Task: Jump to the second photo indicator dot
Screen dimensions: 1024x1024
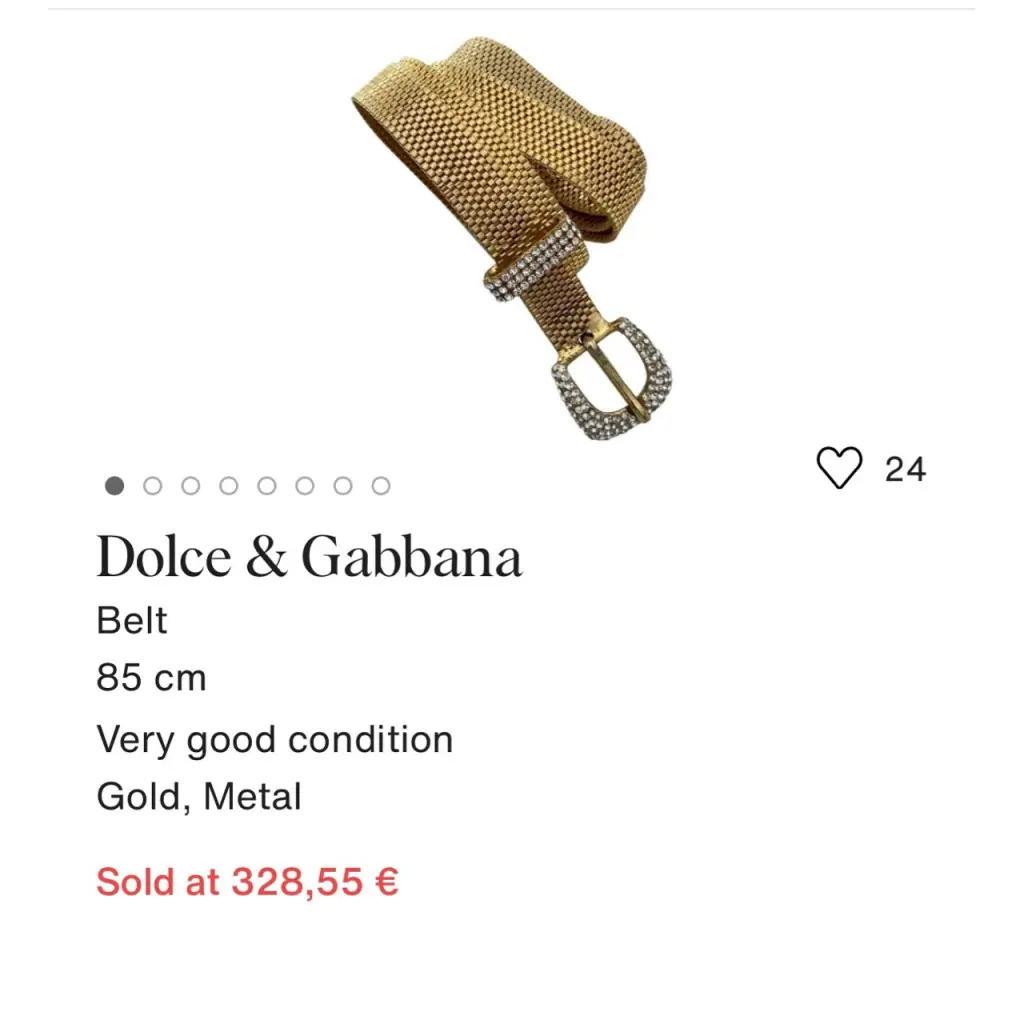Action: [153, 486]
